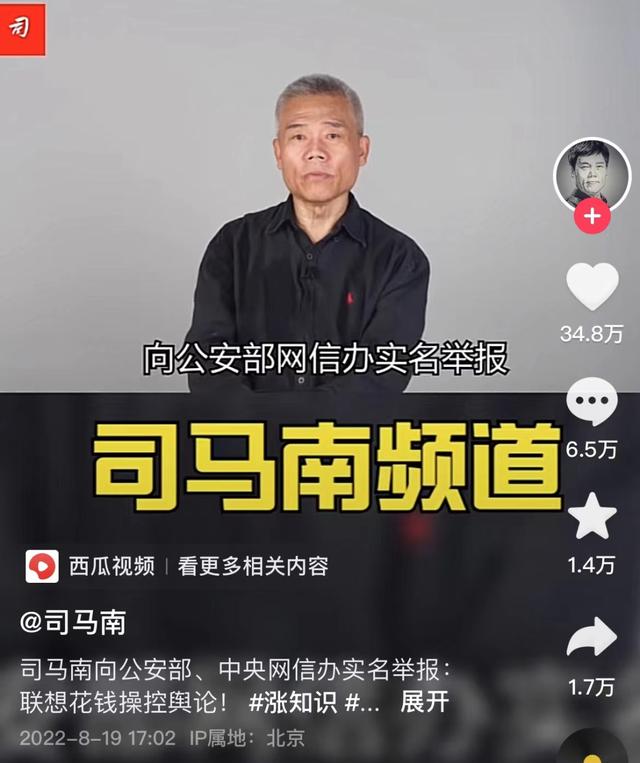The image size is (640, 763).
Task: Follow the creator with the plus button
Action: pos(592,216)
